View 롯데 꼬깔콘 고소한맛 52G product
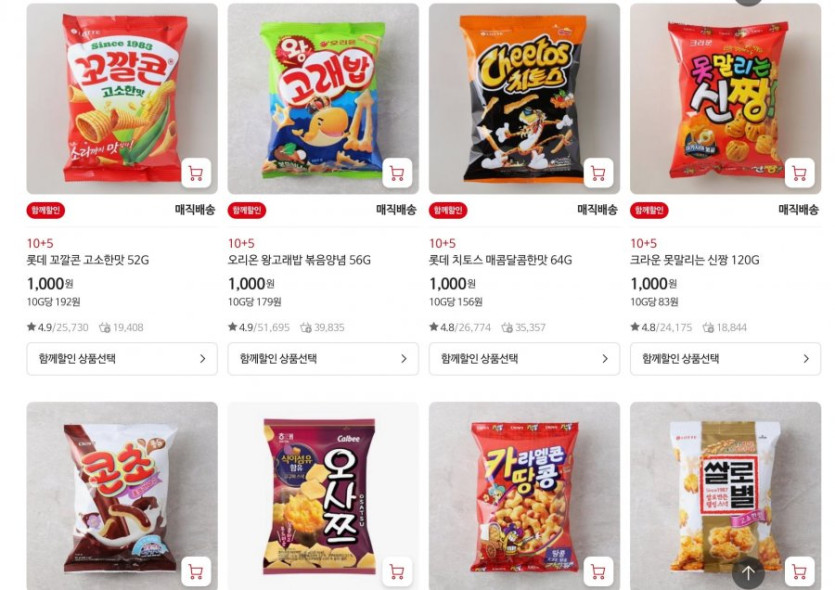 coord(88,260)
